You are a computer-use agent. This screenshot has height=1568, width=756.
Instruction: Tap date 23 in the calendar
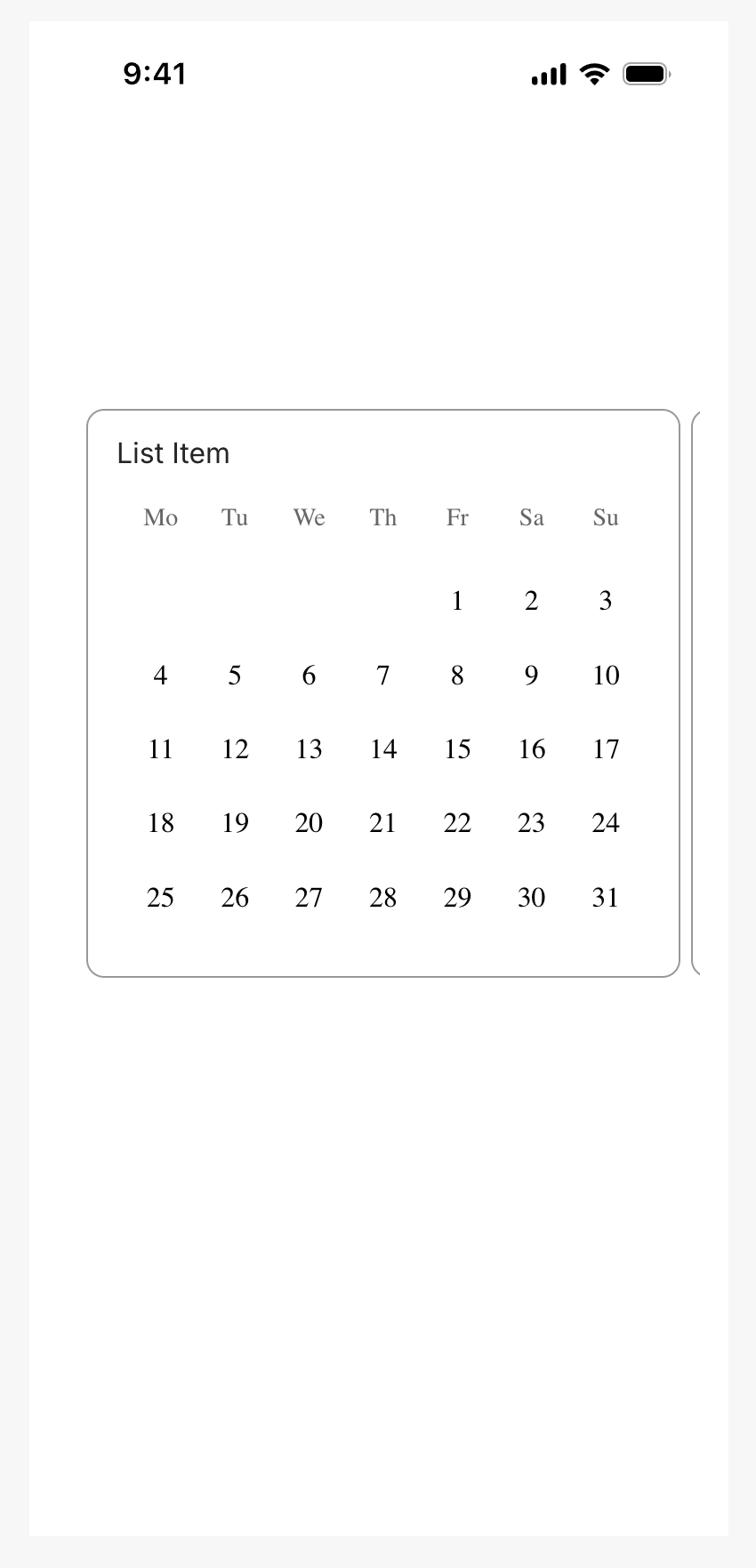tap(532, 823)
